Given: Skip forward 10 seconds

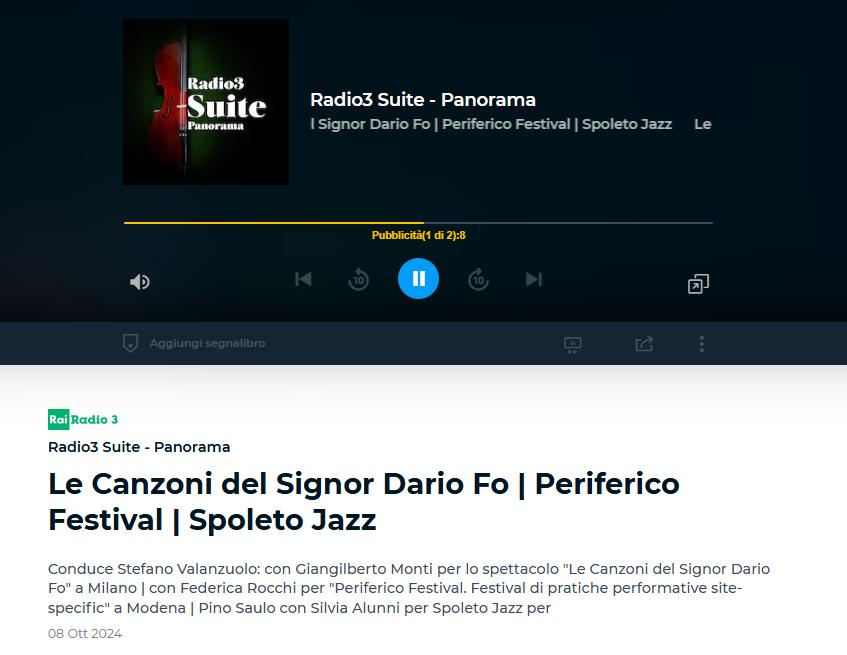Looking at the screenshot, I should [478, 280].
